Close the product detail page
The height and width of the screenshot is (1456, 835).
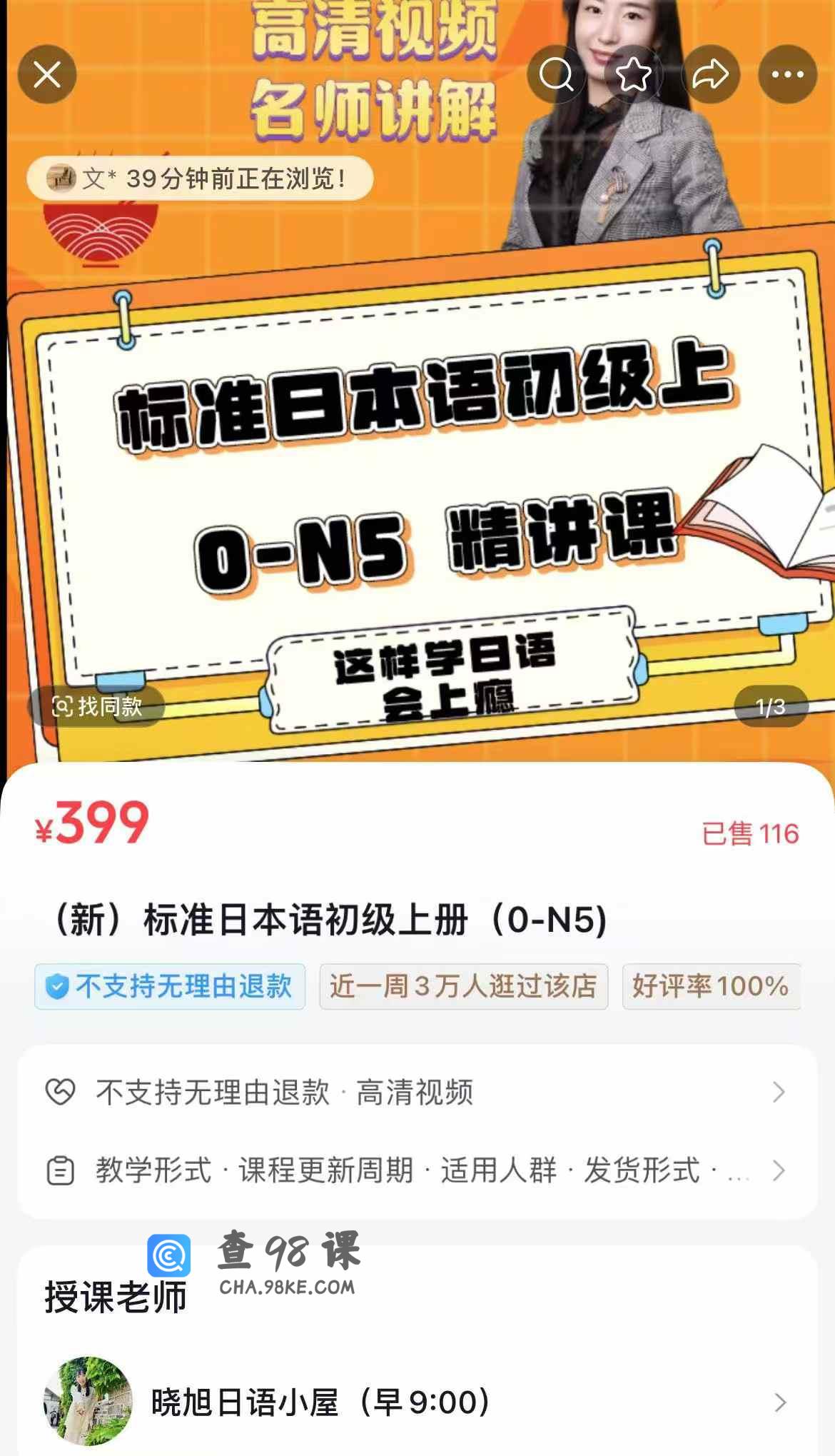tap(47, 74)
